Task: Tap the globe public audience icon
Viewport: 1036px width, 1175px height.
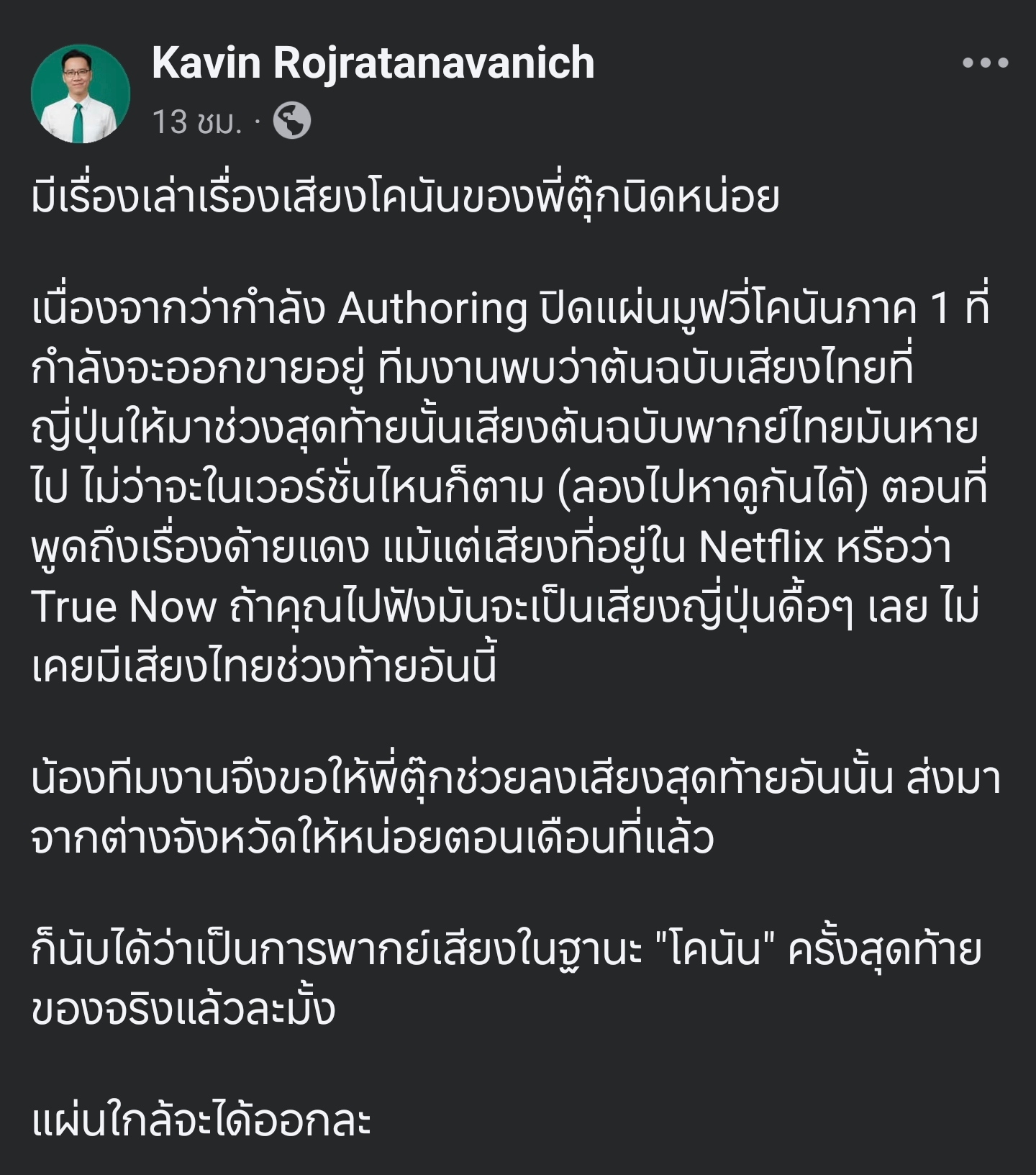Action: [292, 121]
